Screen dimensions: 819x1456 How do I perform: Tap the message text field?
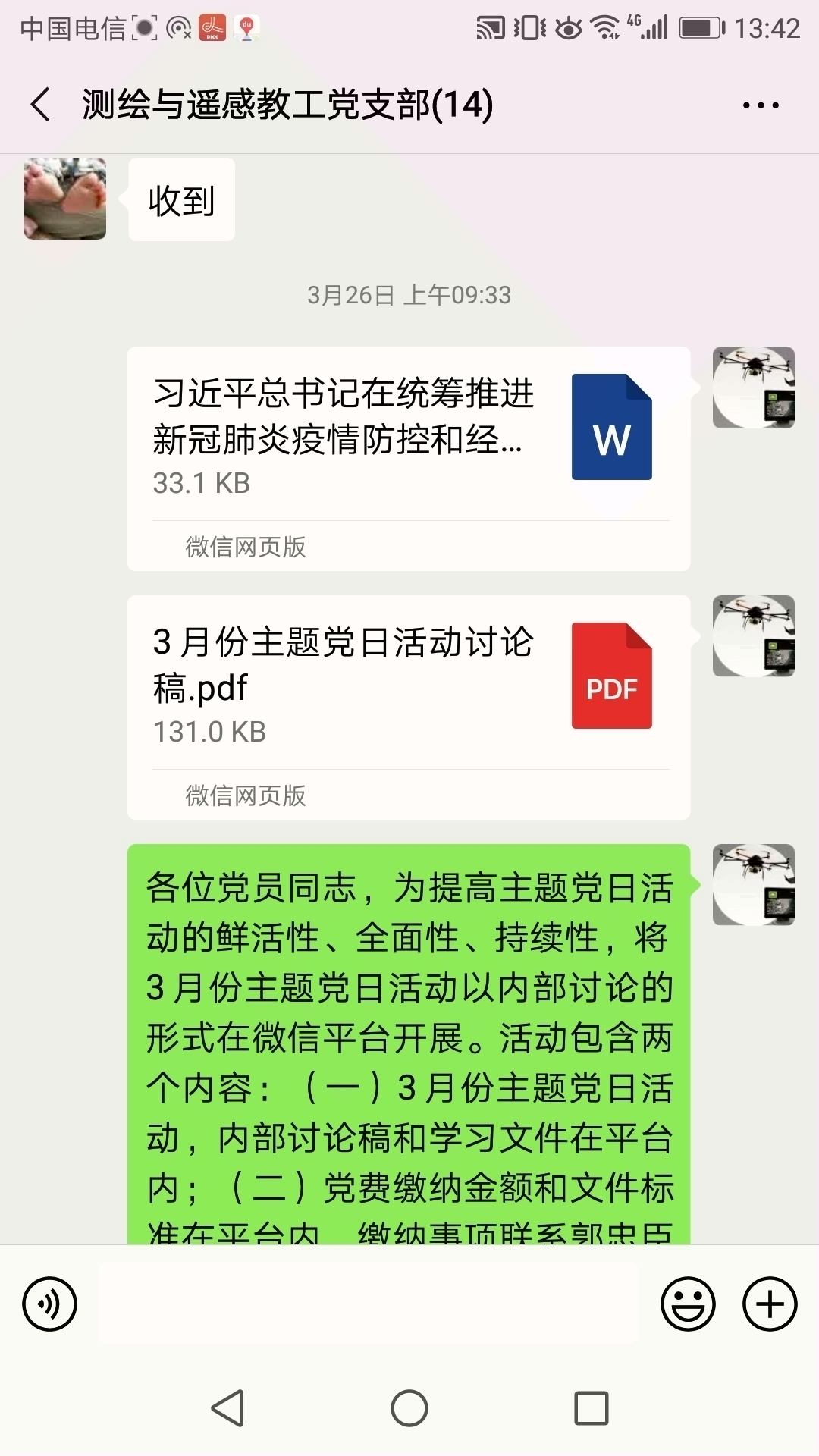(369, 1304)
